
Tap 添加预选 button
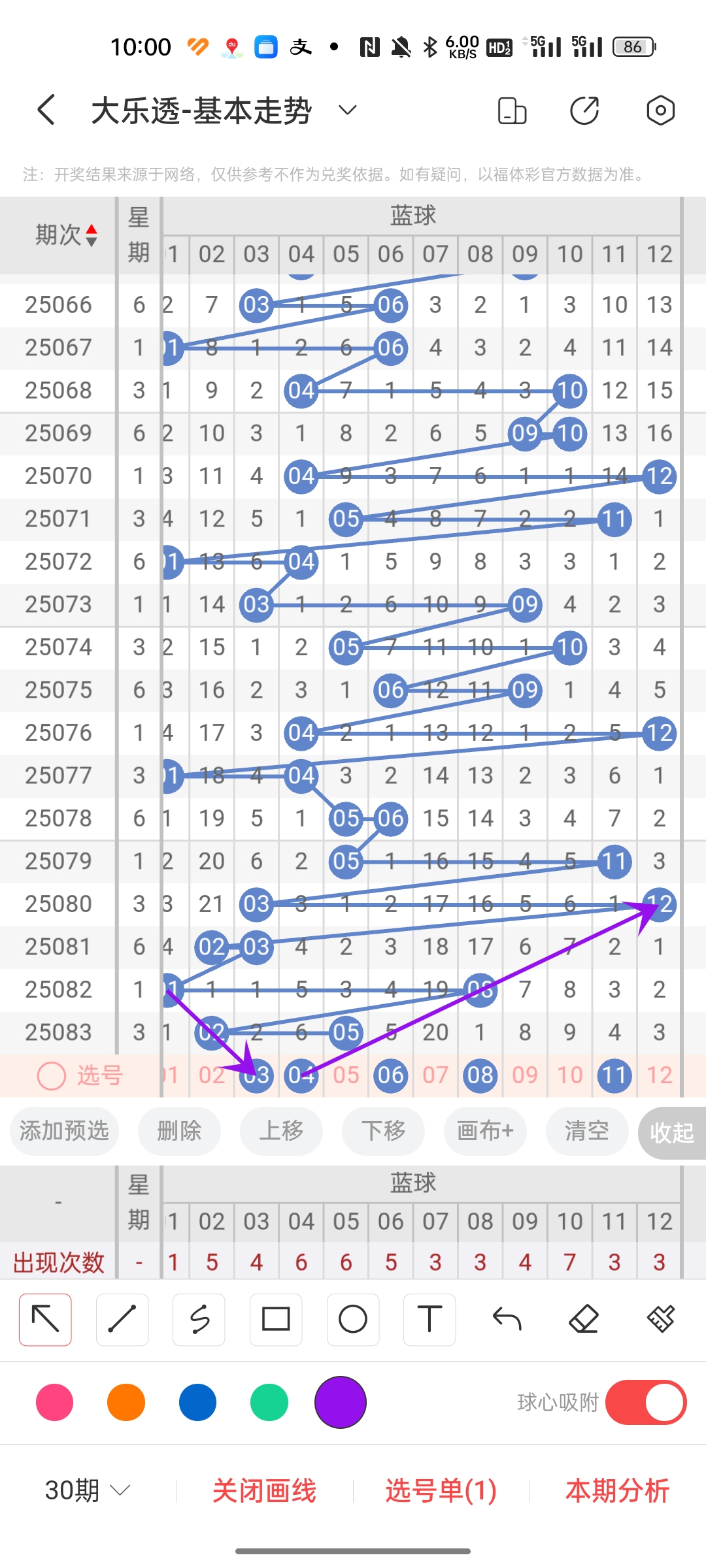[x=64, y=1131]
